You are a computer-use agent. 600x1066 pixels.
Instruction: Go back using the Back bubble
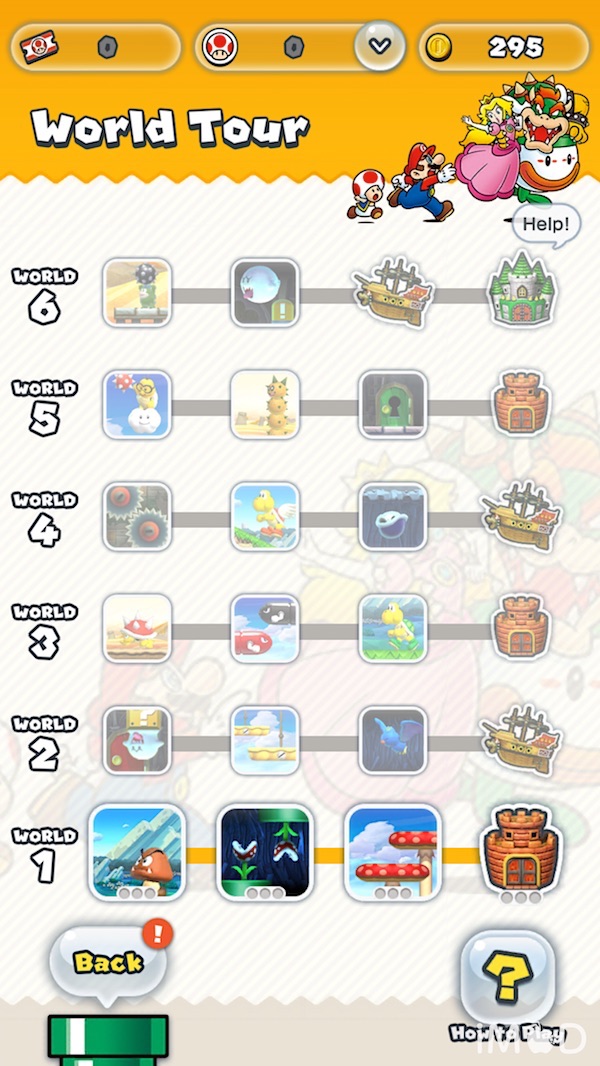[108, 962]
